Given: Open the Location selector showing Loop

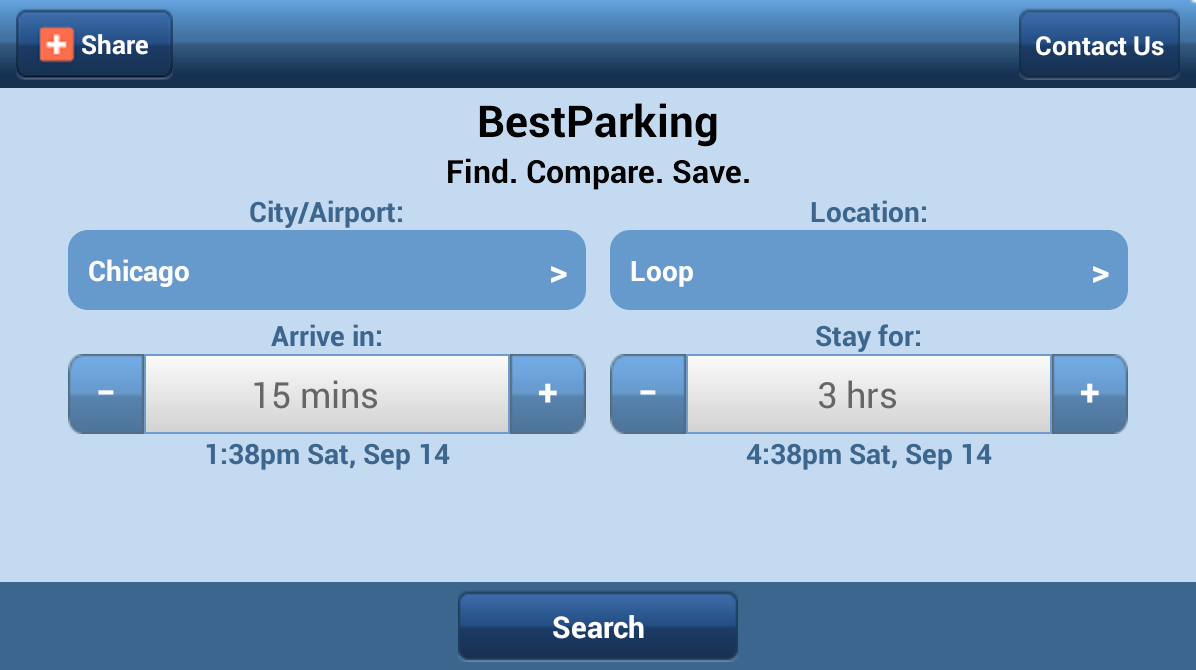Looking at the screenshot, I should coord(868,271).
